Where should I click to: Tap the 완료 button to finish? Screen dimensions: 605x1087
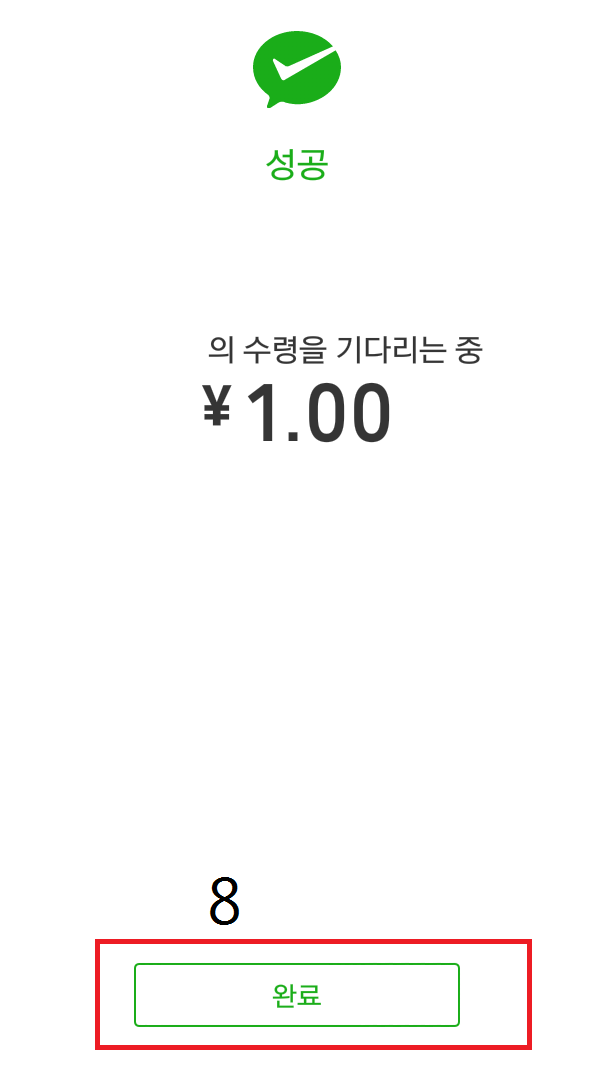tap(297, 995)
